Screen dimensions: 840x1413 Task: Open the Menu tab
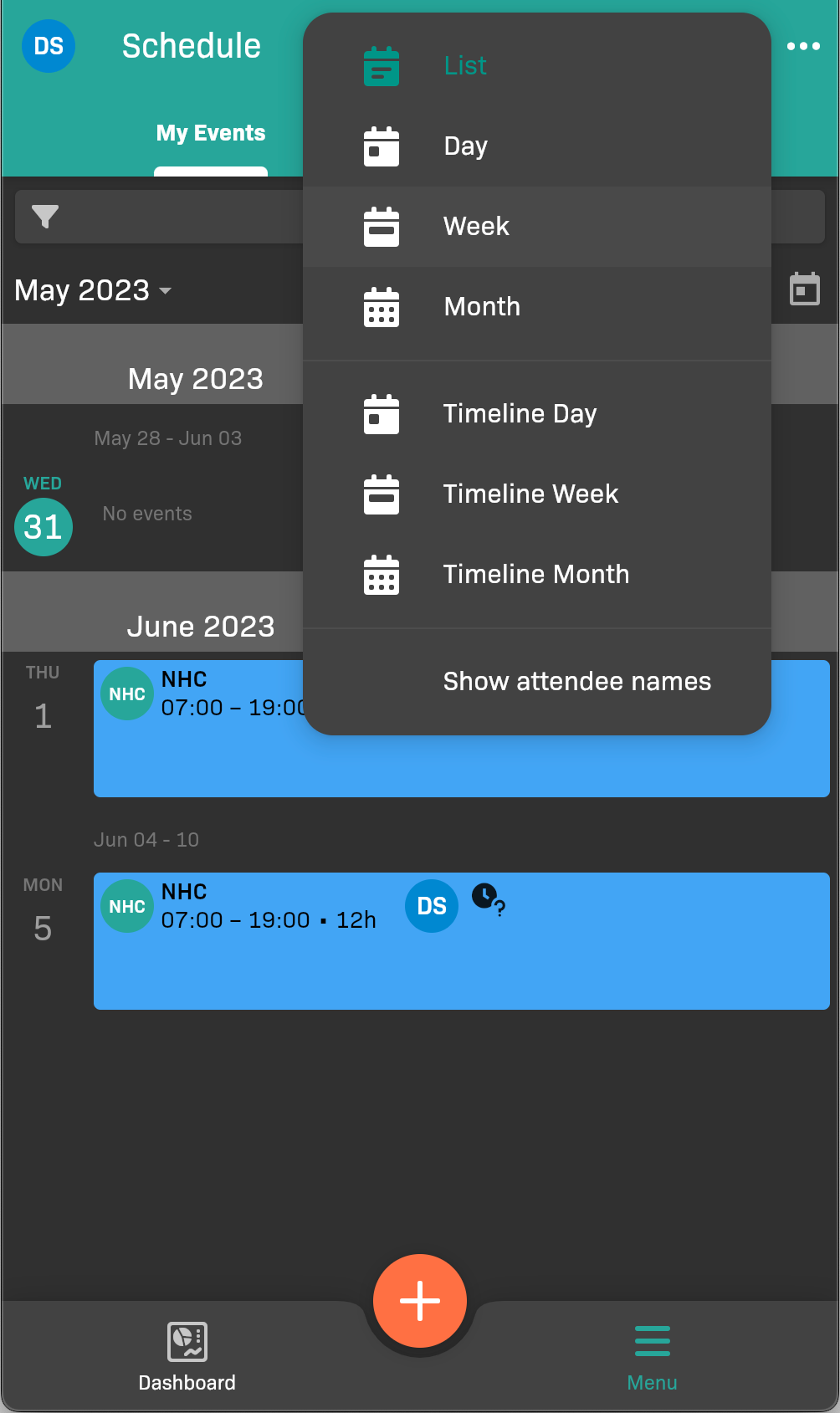[652, 1357]
